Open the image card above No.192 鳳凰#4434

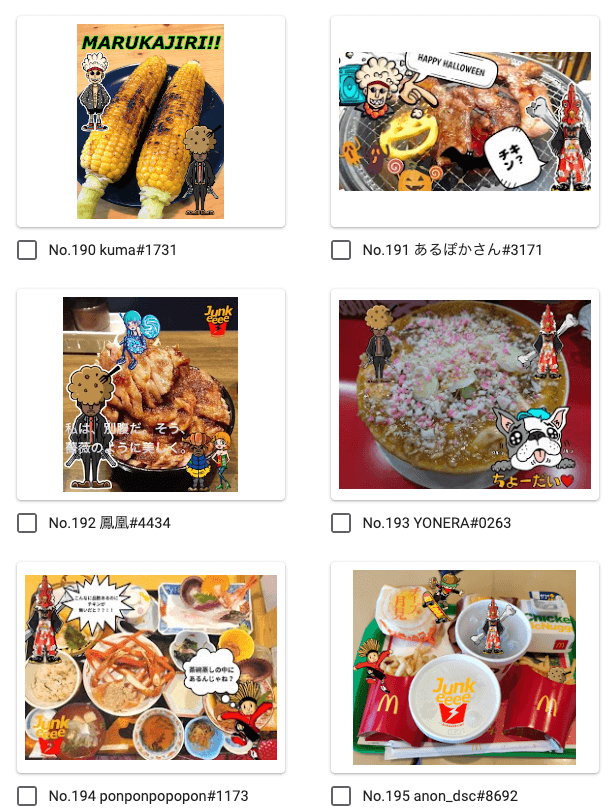tap(151, 395)
